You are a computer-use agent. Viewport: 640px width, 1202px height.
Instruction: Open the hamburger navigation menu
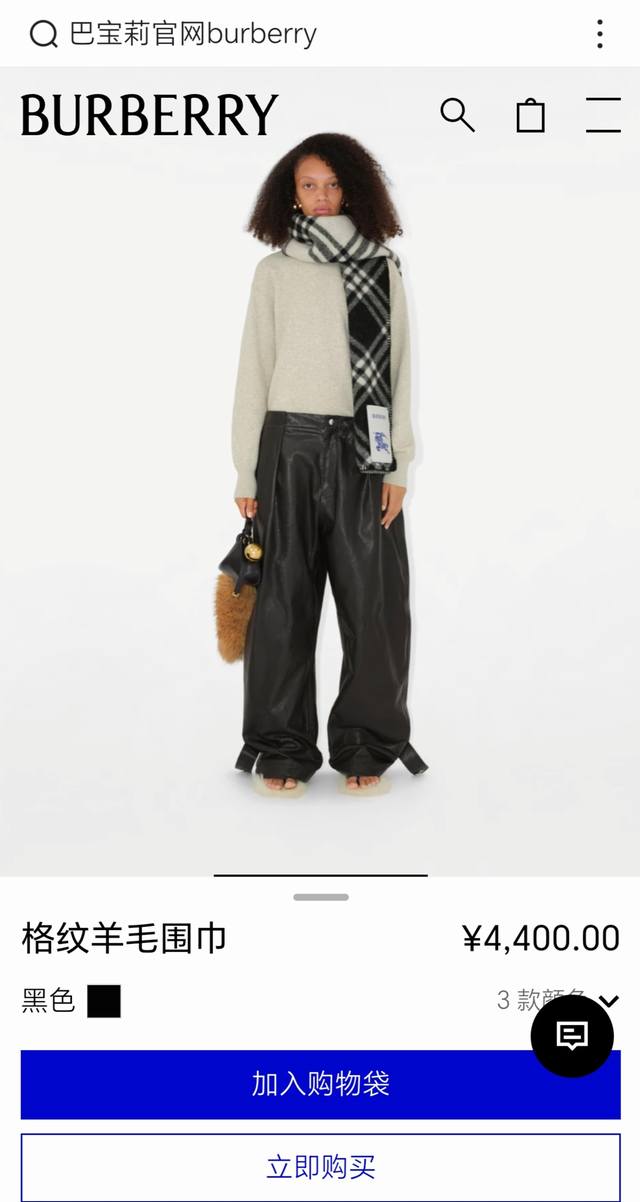click(x=603, y=115)
